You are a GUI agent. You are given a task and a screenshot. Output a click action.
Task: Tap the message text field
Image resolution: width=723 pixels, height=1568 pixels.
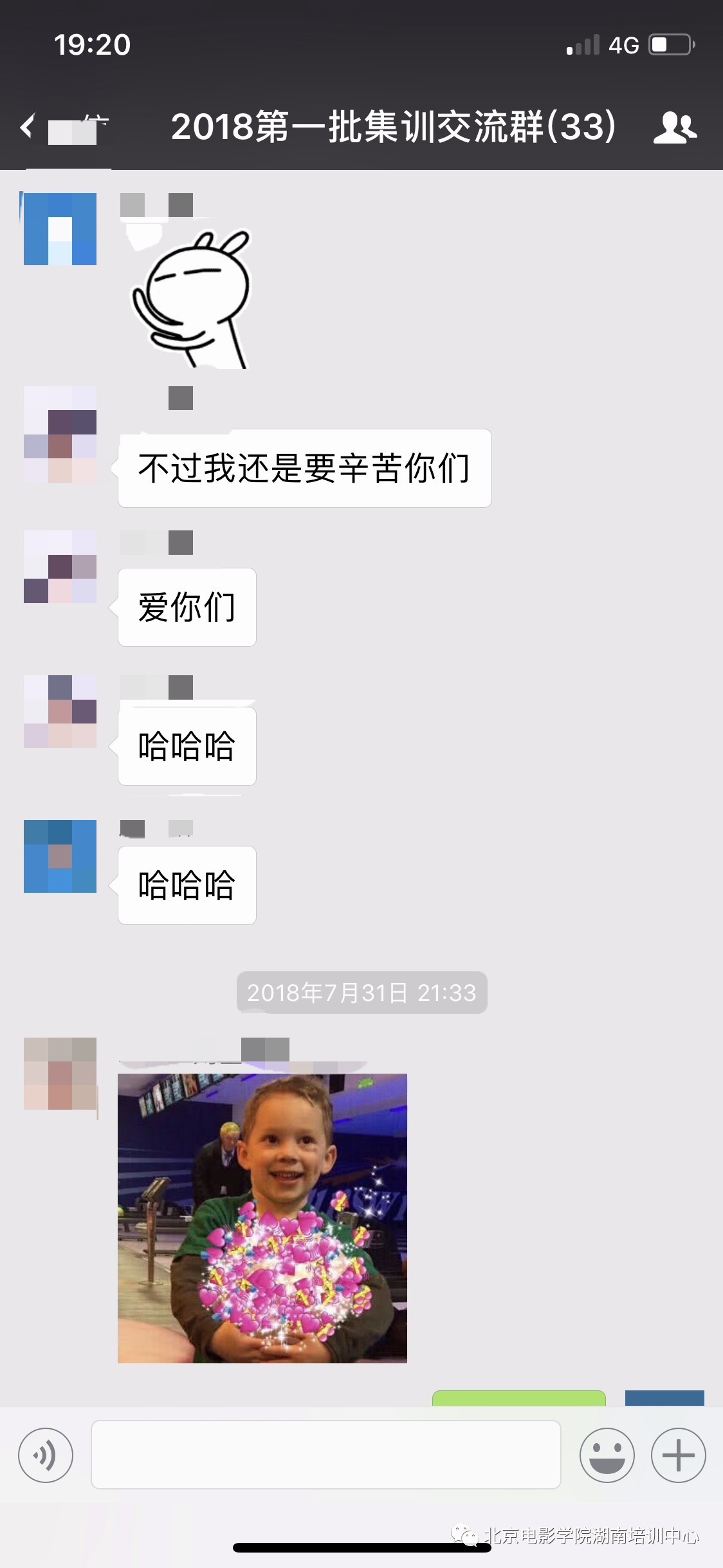(326, 1455)
